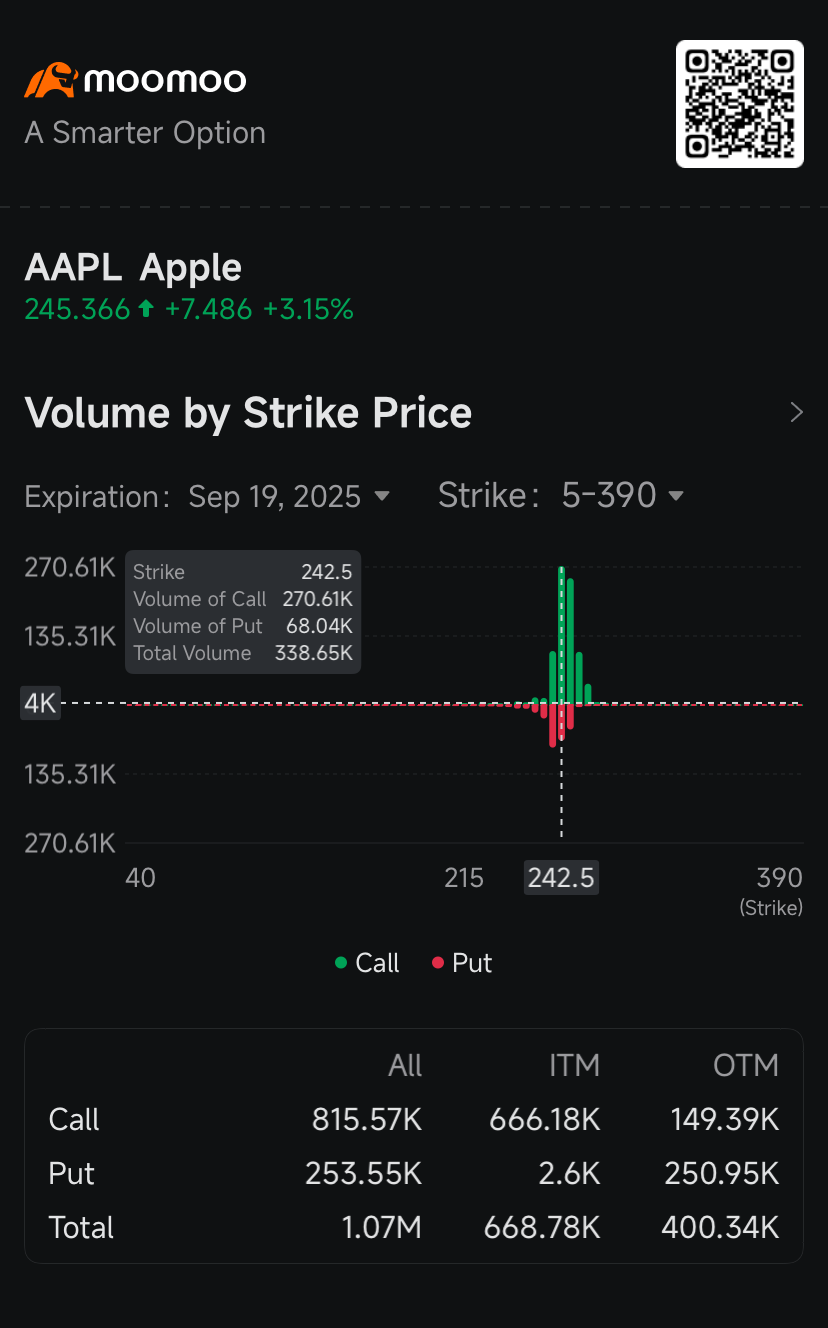Open the Expiration date dropdown
The height and width of the screenshot is (1328, 828).
(289, 496)
